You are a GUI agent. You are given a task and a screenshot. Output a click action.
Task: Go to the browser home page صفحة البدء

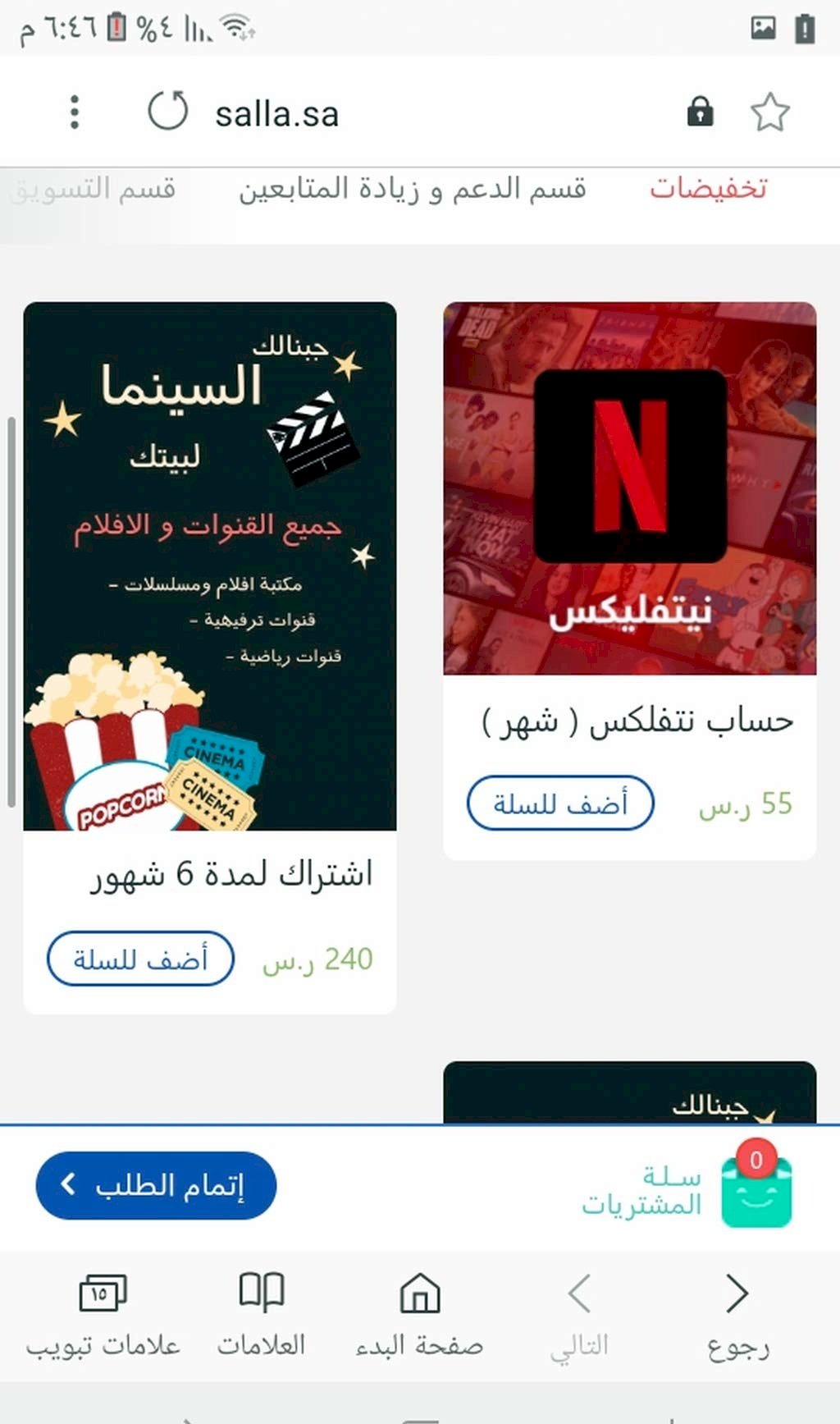[419, 1312]
